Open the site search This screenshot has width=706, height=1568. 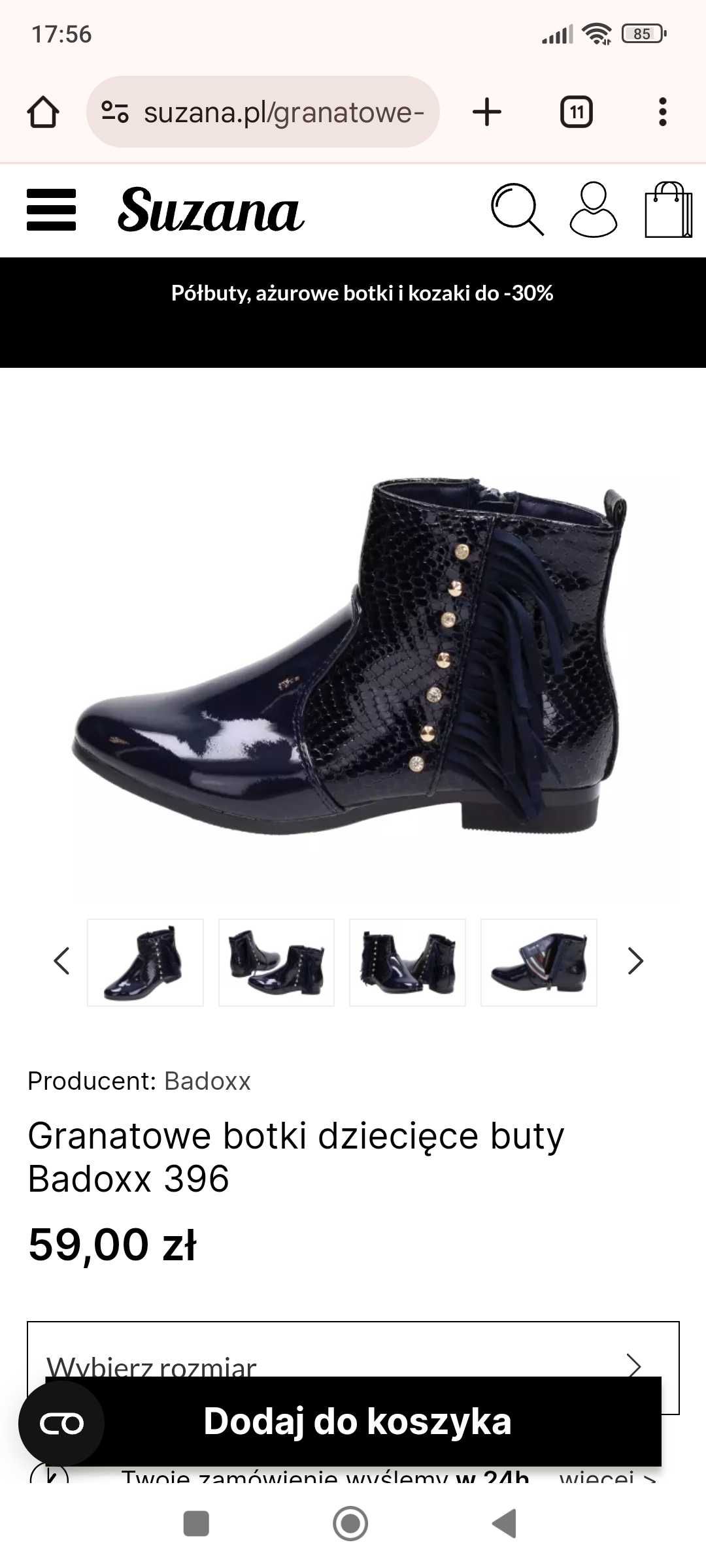[516, 210]
